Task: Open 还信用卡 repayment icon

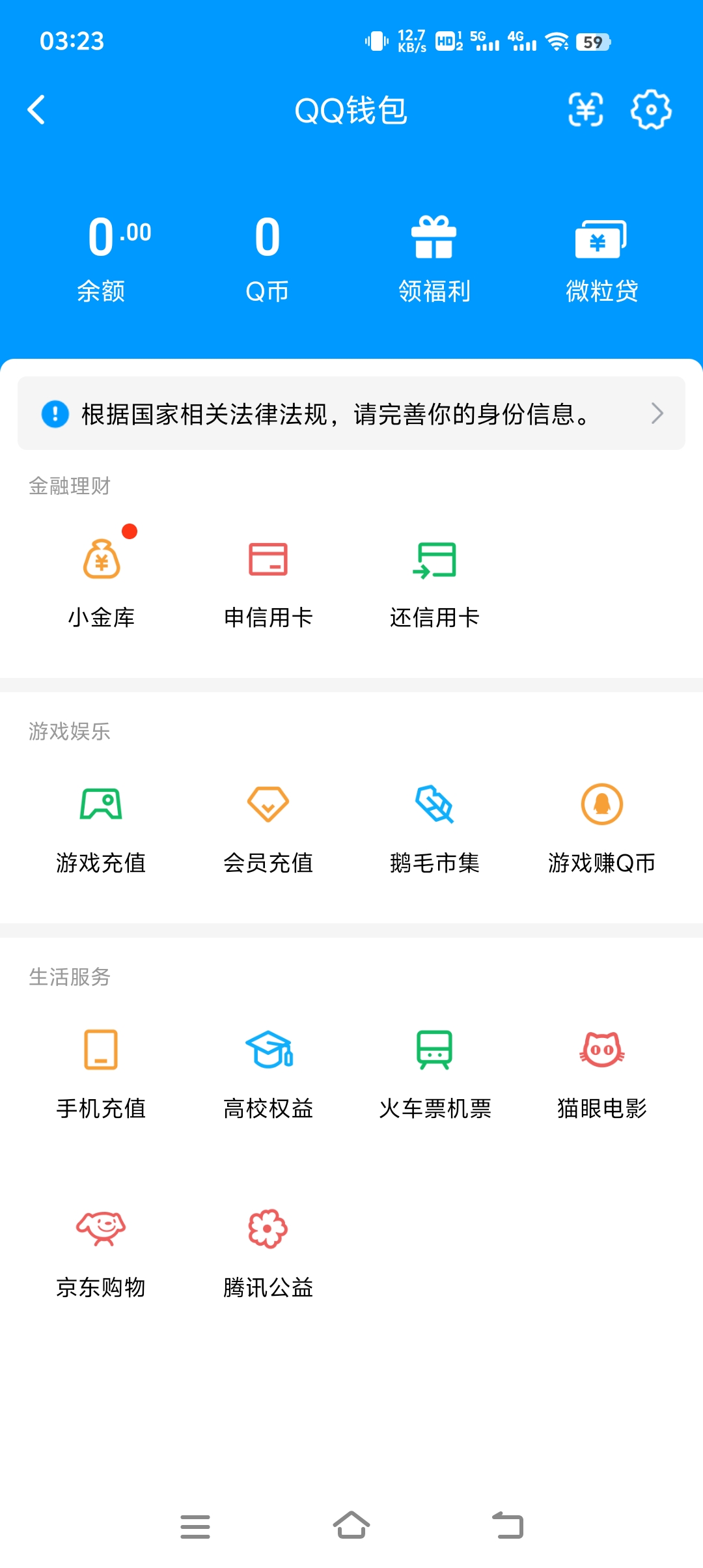Action: click(435, 561)
